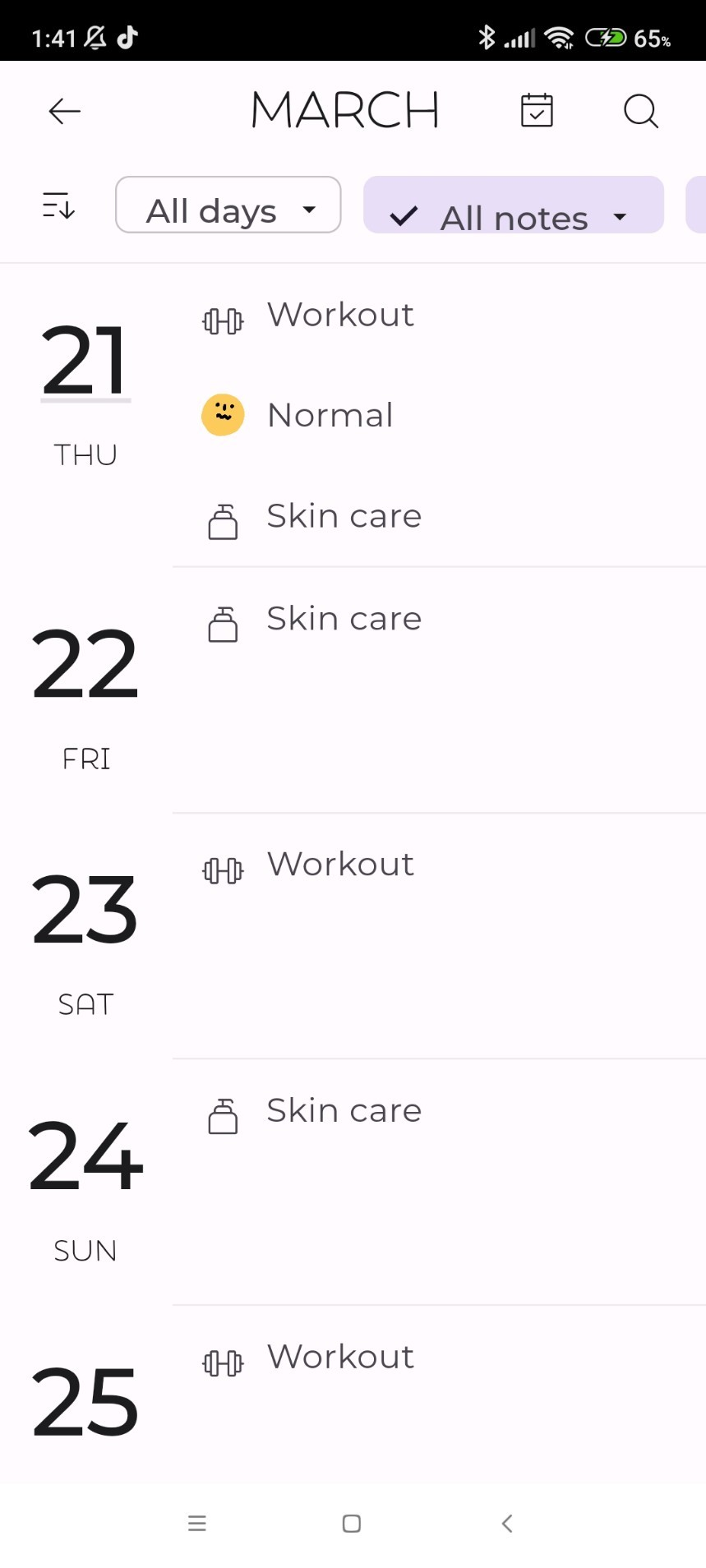Screen dimensions: 706x1568
Task: Open the calendar view icon
Action: pyautogui.click(x=537, y=111)
